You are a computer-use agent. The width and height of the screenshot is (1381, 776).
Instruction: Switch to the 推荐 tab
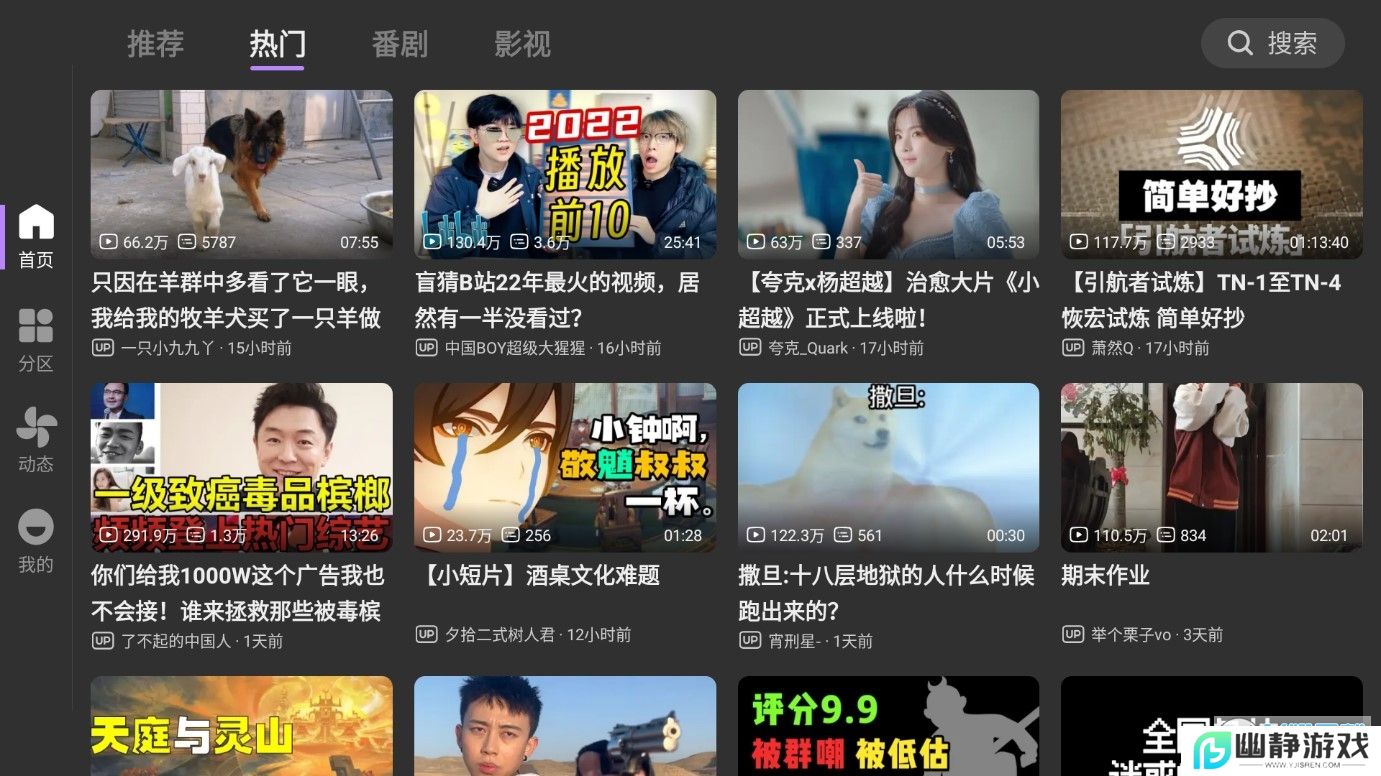point(155,44)
